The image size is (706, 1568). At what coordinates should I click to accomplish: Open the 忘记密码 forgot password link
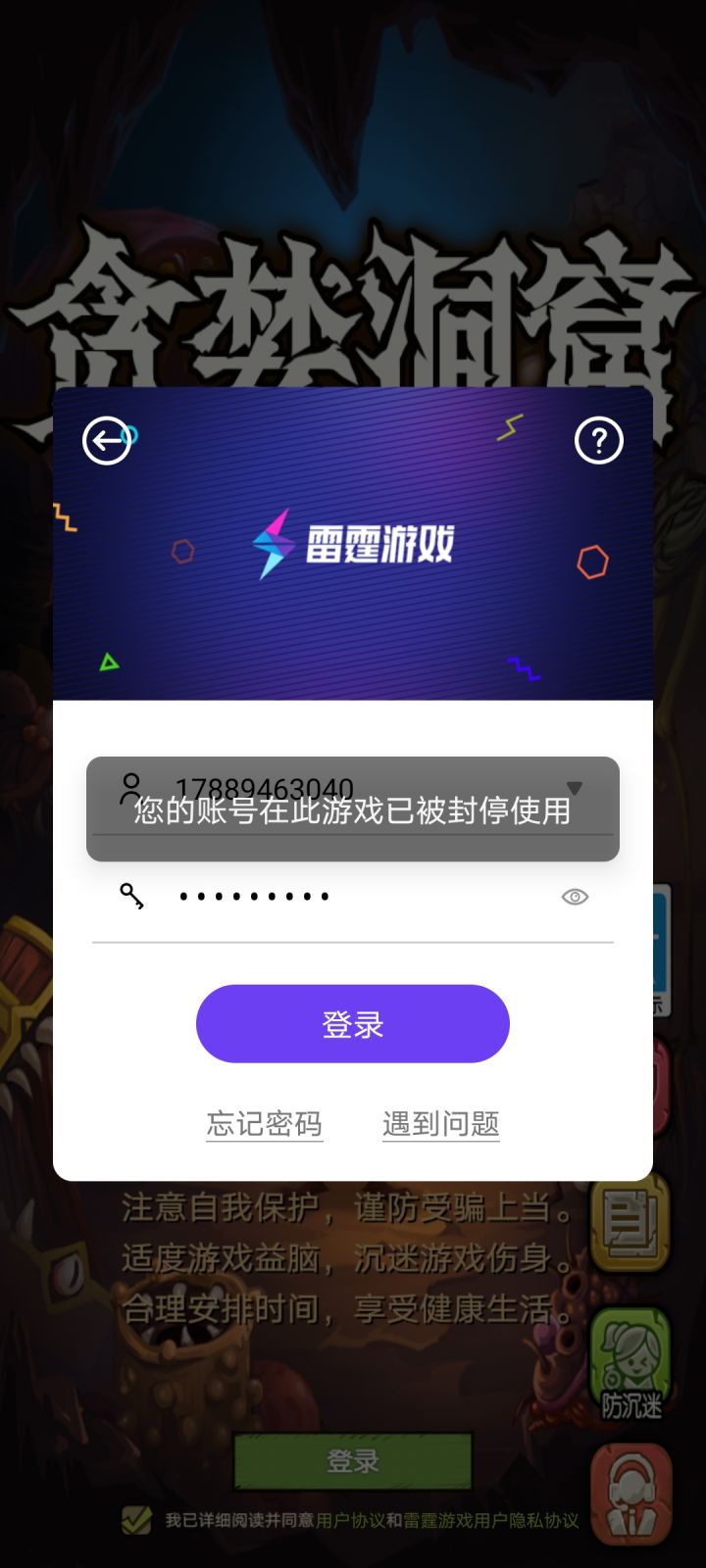click(x=265, y=1124)
